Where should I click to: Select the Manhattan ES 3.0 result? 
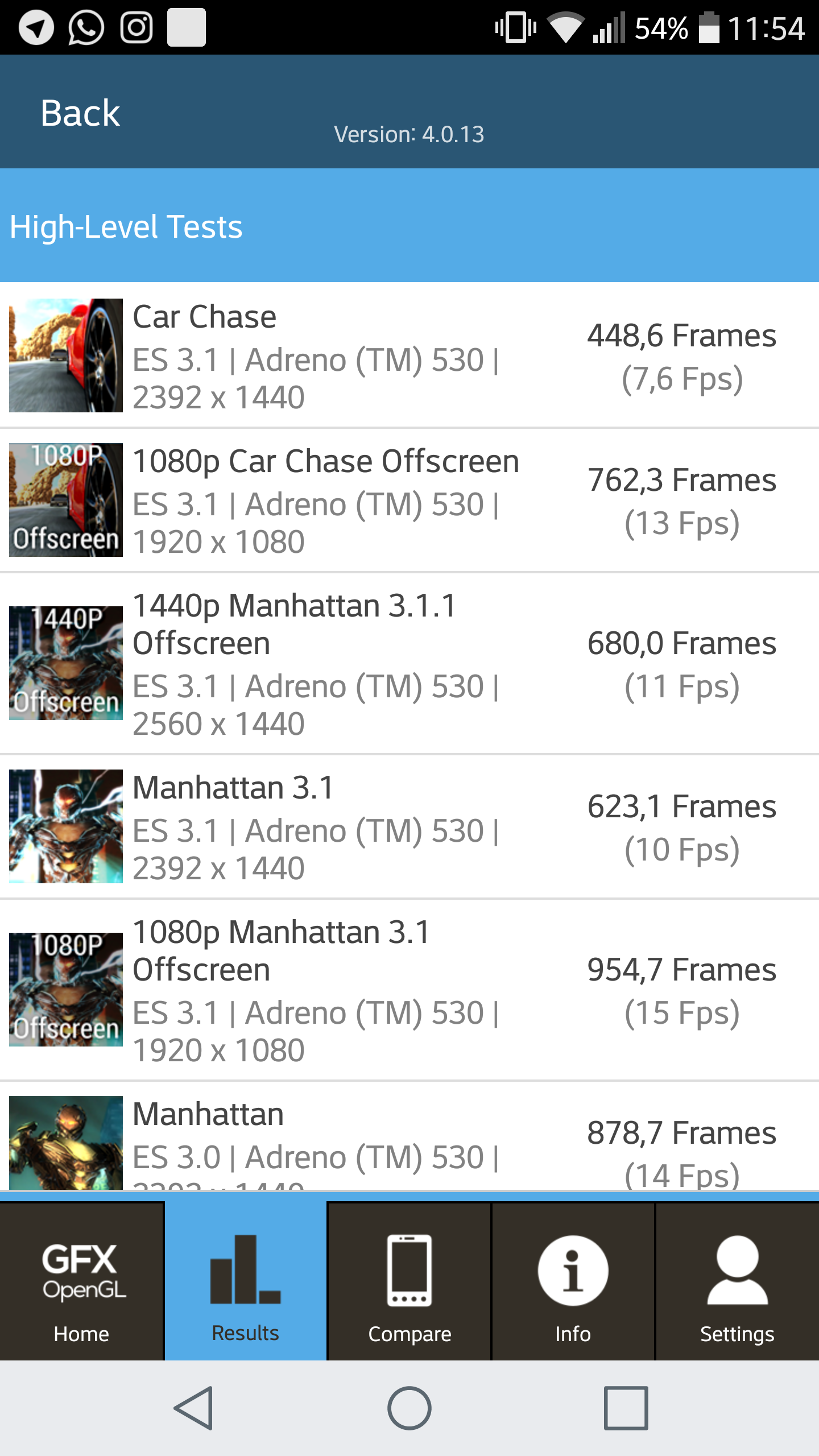409,1136
